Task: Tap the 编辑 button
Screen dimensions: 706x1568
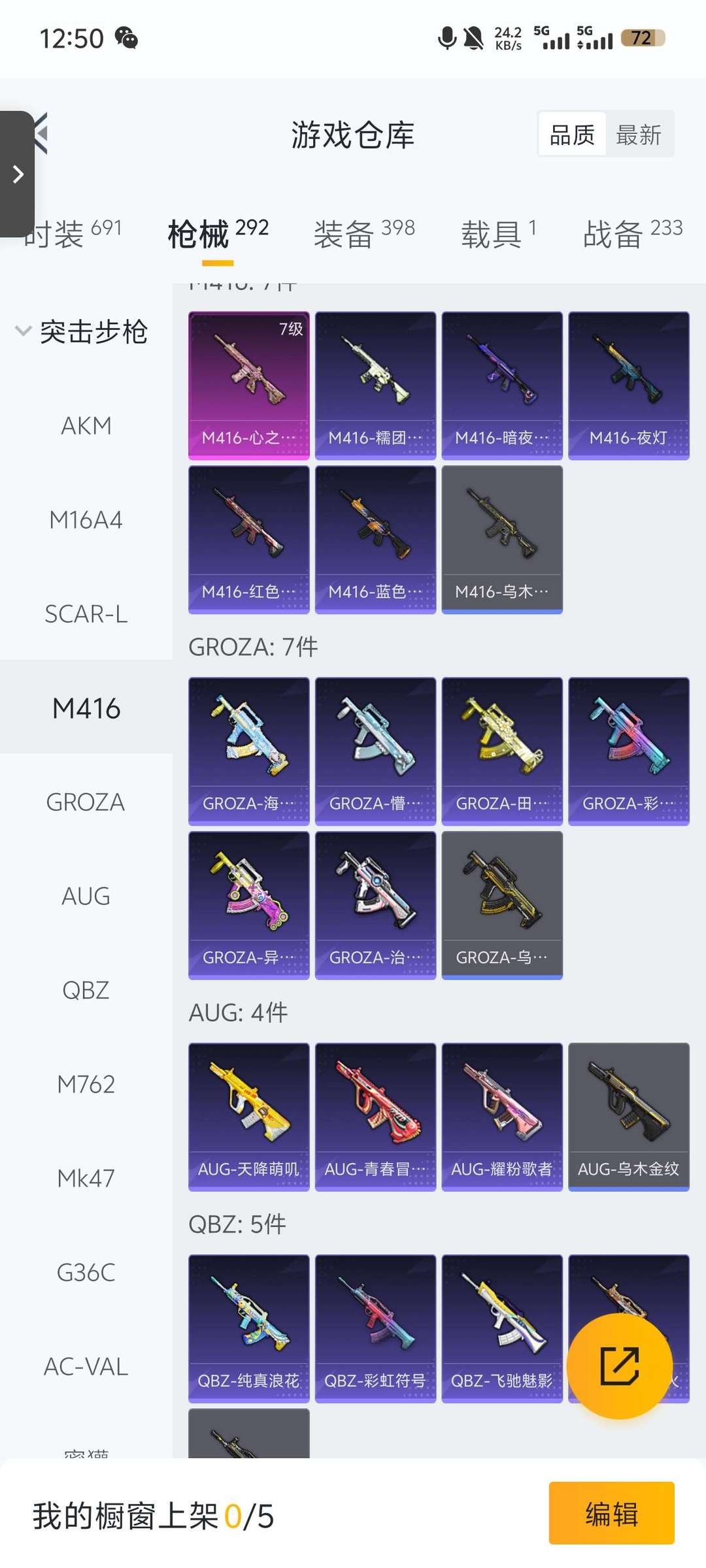Action: (x=612, y=1513)
